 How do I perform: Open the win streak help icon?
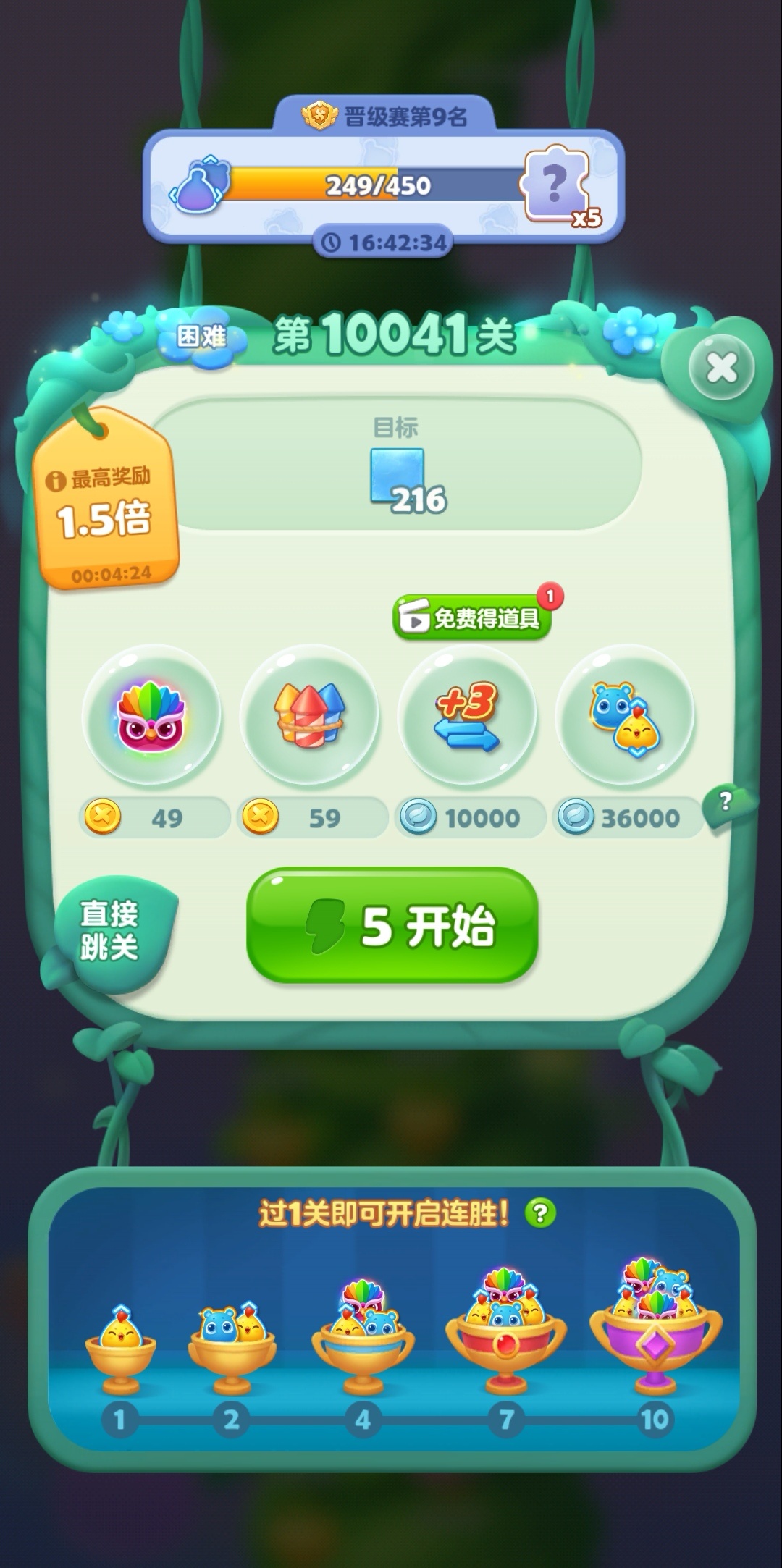pyautogui.click(x=540, y=1213)
